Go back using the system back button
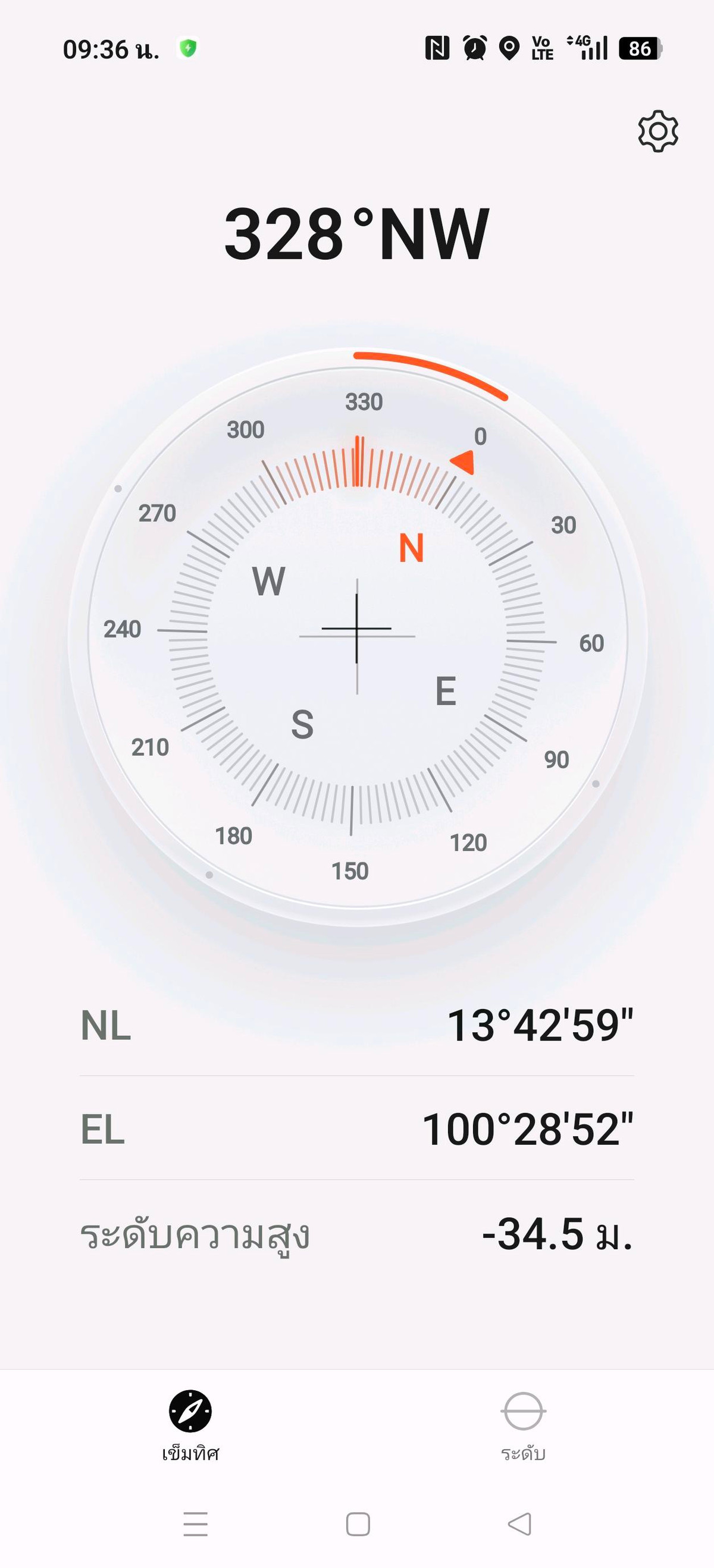This screenshot has width=714, height=1568. tap(519, 1524)
